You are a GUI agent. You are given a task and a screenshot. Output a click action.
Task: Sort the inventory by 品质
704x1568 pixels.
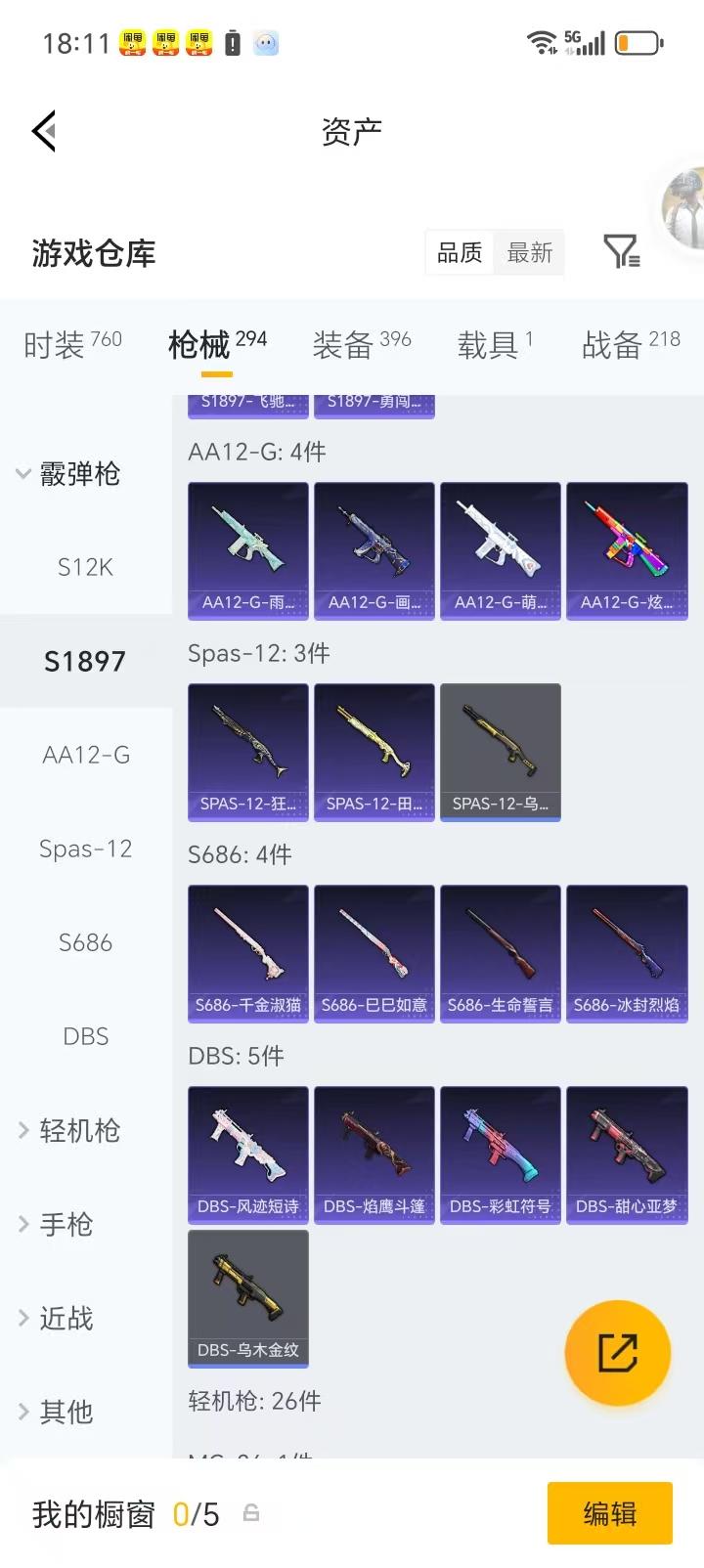click(460, 253)
